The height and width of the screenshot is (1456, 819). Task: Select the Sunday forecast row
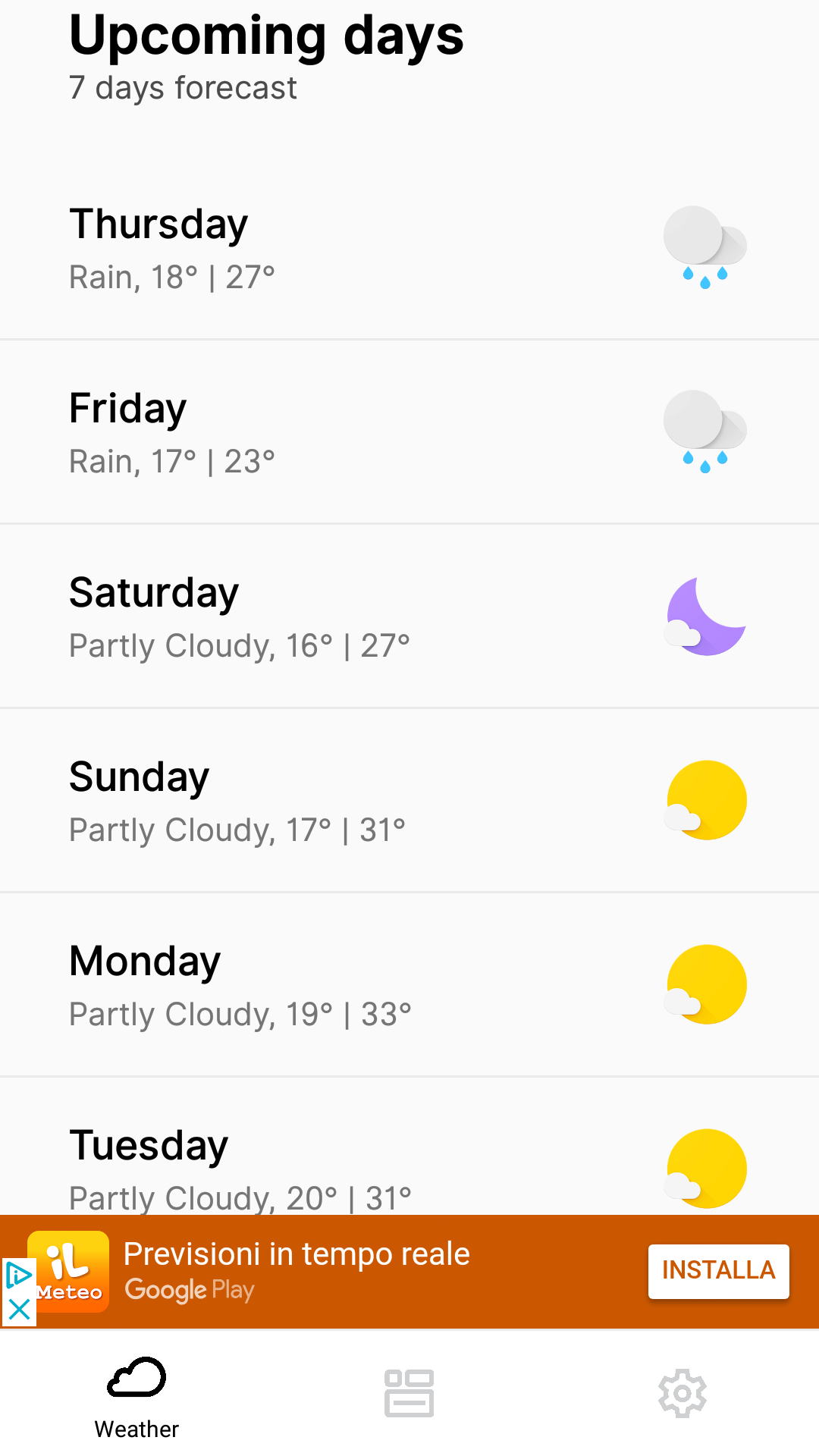point(409,800)
